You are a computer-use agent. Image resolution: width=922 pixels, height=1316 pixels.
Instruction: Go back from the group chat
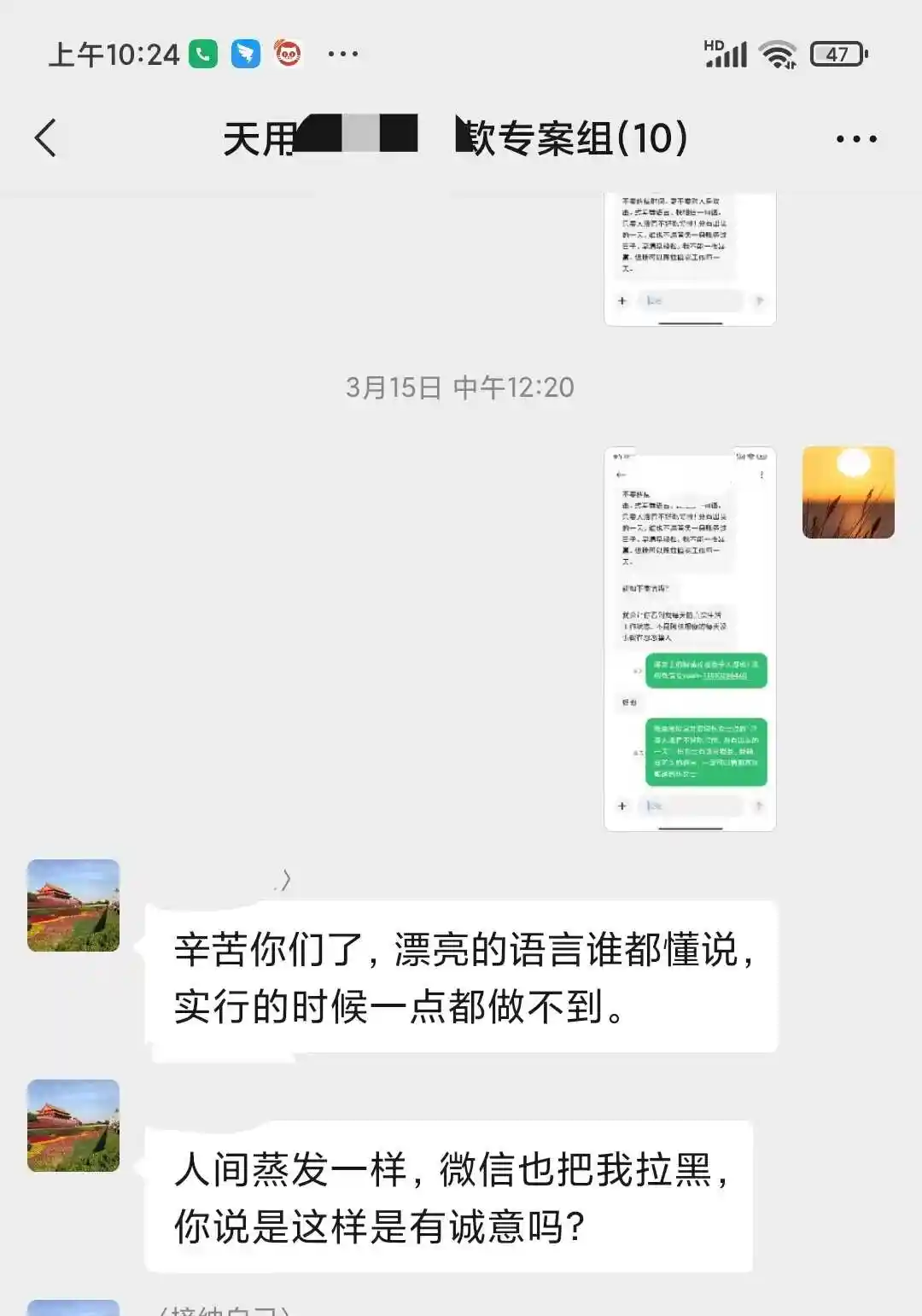pyautogui.click(x=46, y=138)
